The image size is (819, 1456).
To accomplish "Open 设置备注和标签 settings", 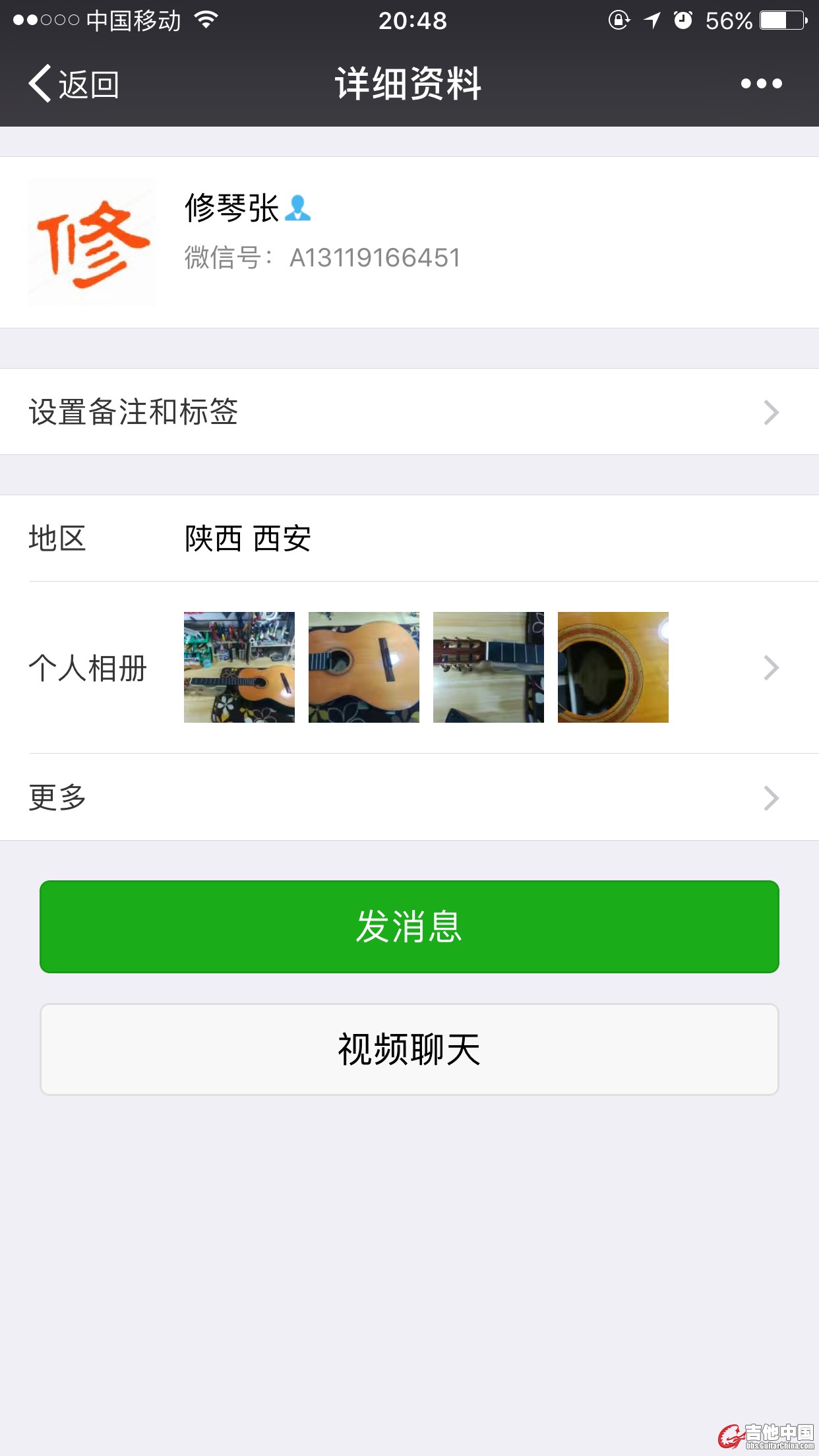I will 409,411.
